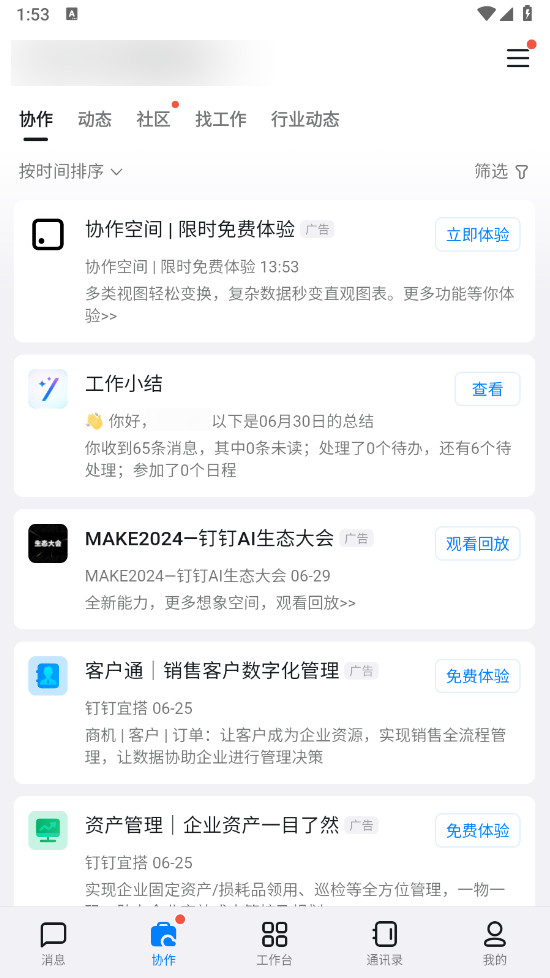Open the 筛选 filter
This screenshot has width=550, height=978.
(502, 171)
